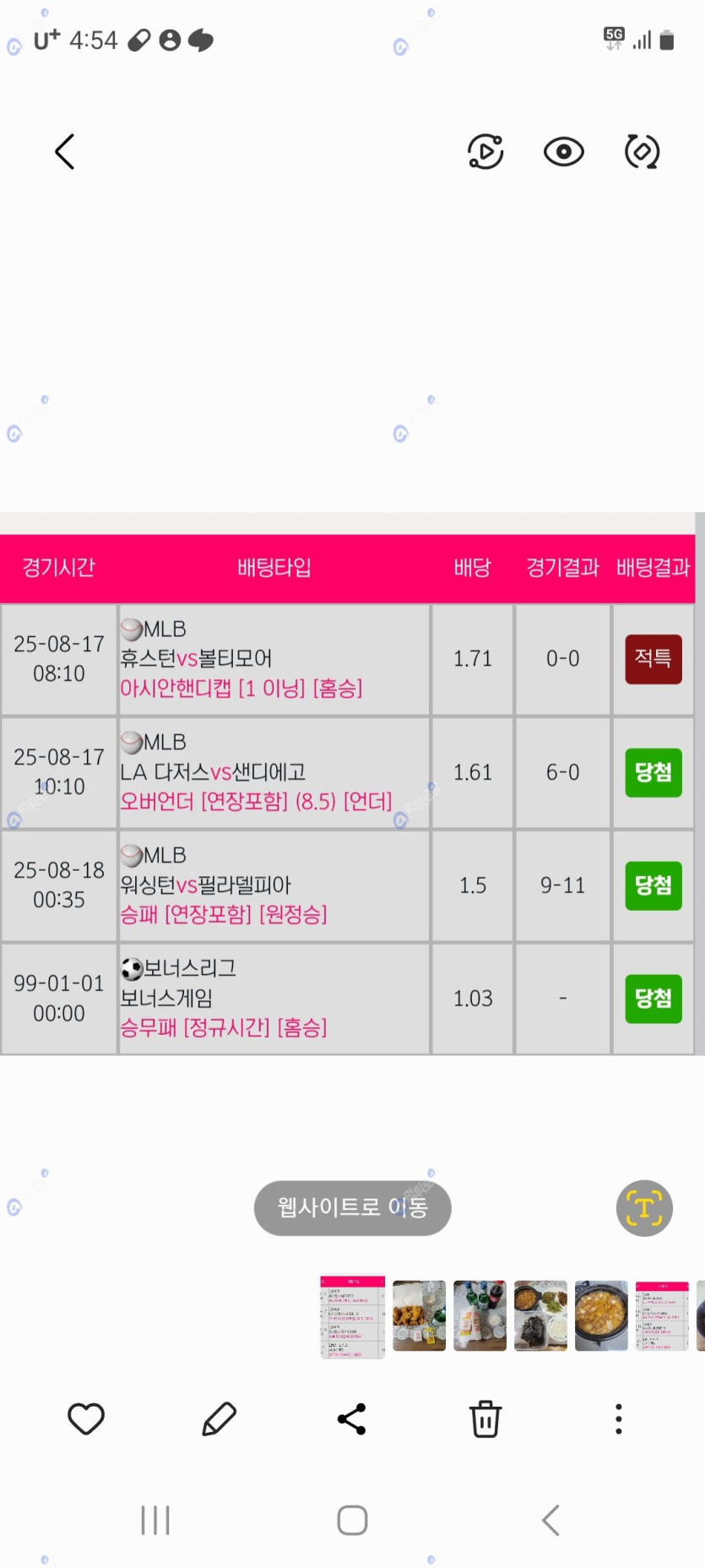
Task: Select the side dishes tray thumbnail
Action: [540, 1315]
